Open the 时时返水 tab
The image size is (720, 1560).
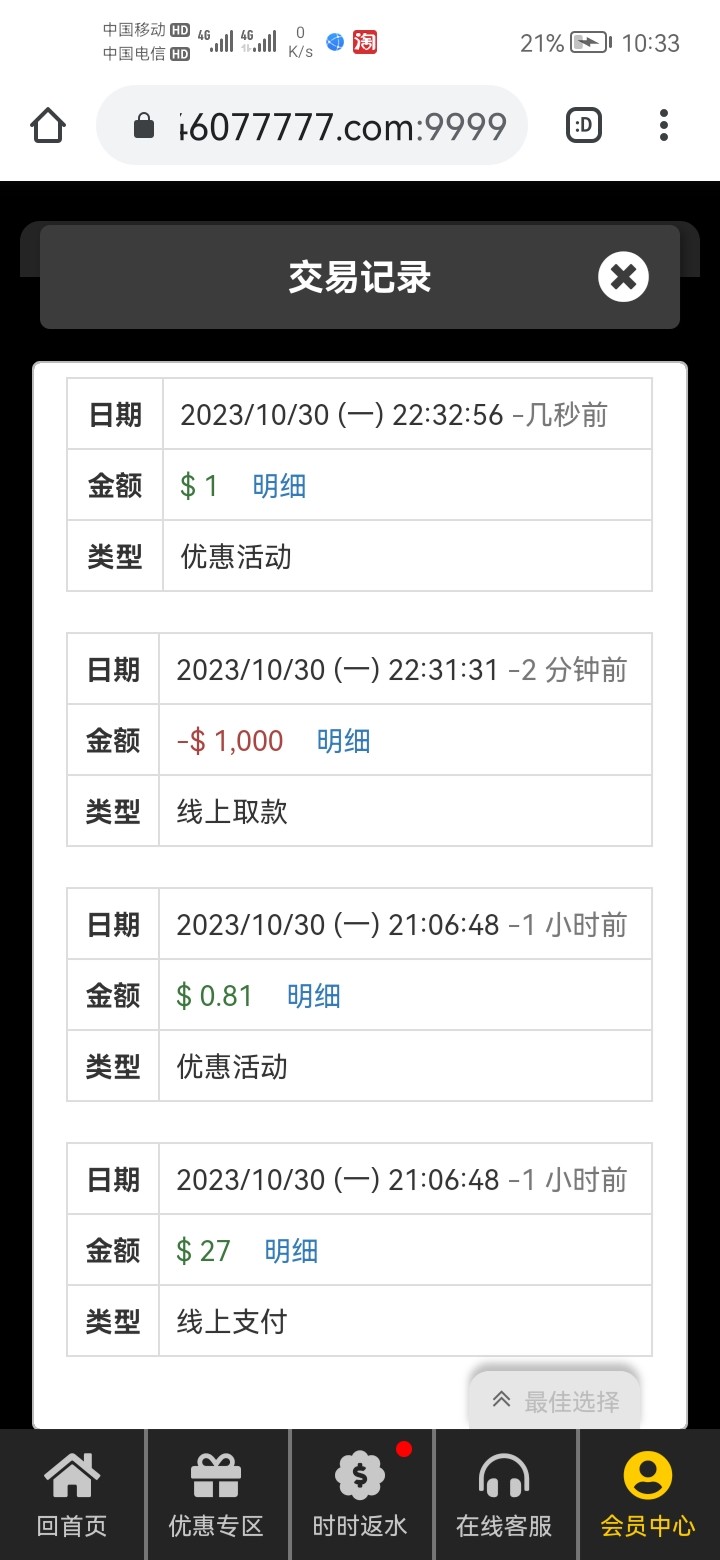point(360,1495)
